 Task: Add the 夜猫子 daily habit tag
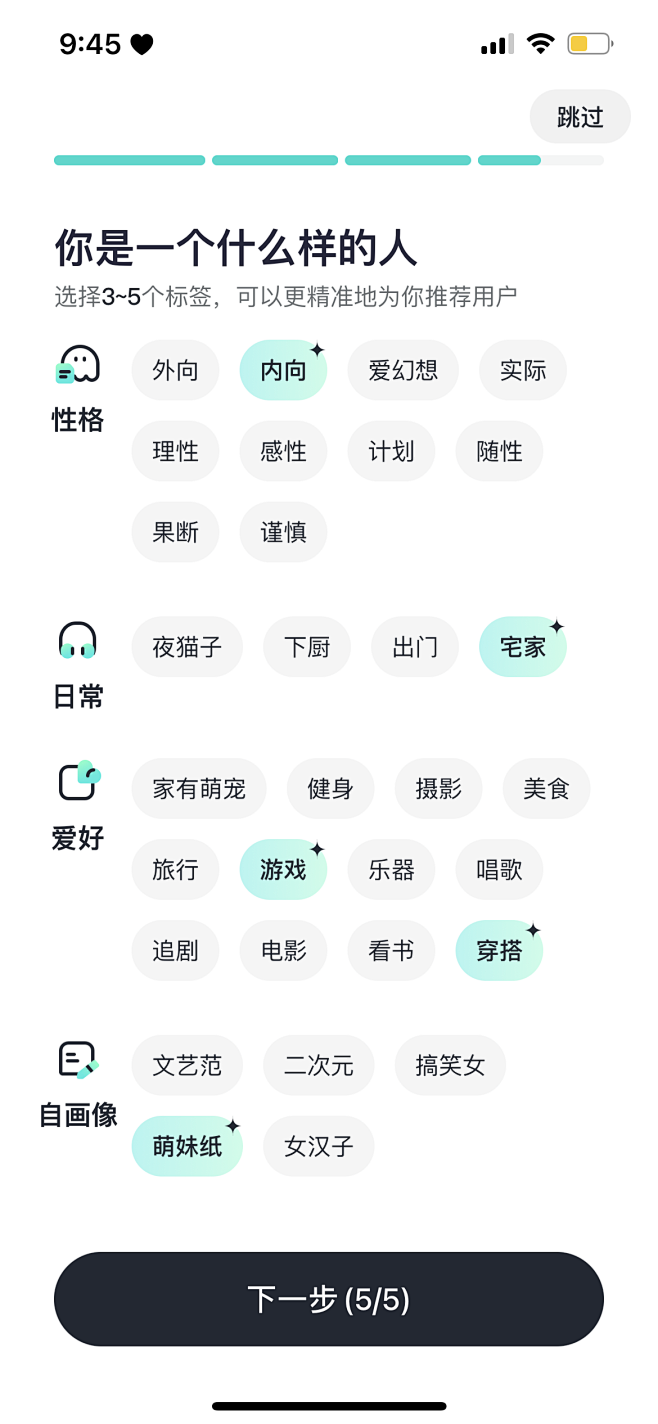click(x=187, y=647)
